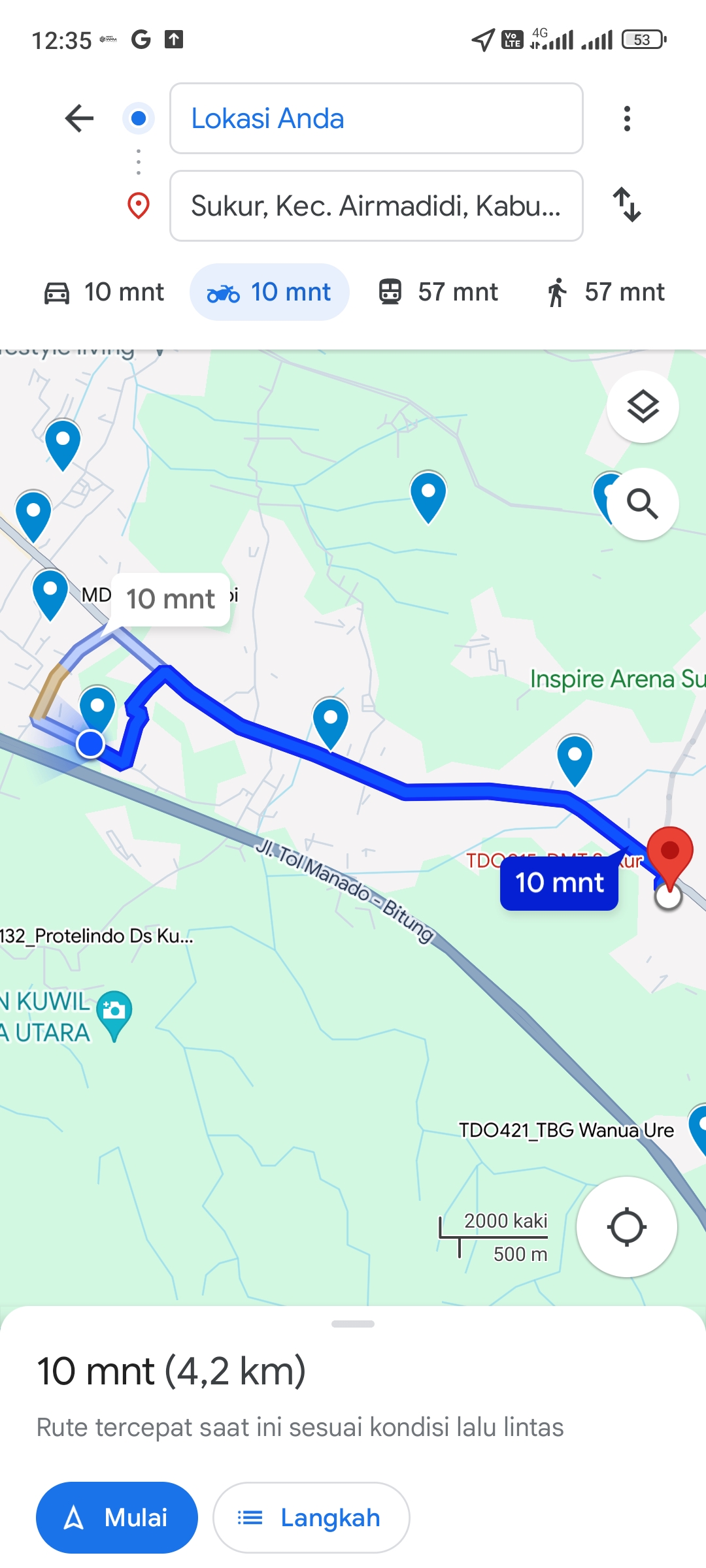Switch to walking travel mode
Viewport: 706px width, 1568px height.
click(x=605, y=292)
